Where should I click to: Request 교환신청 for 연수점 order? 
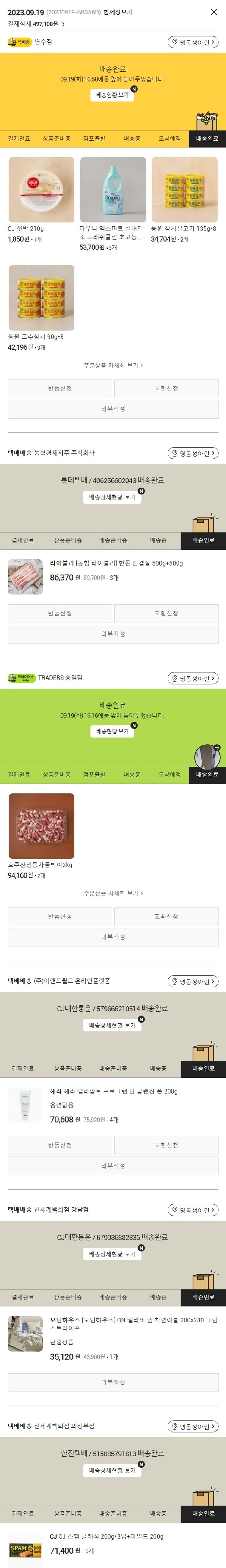166,388
